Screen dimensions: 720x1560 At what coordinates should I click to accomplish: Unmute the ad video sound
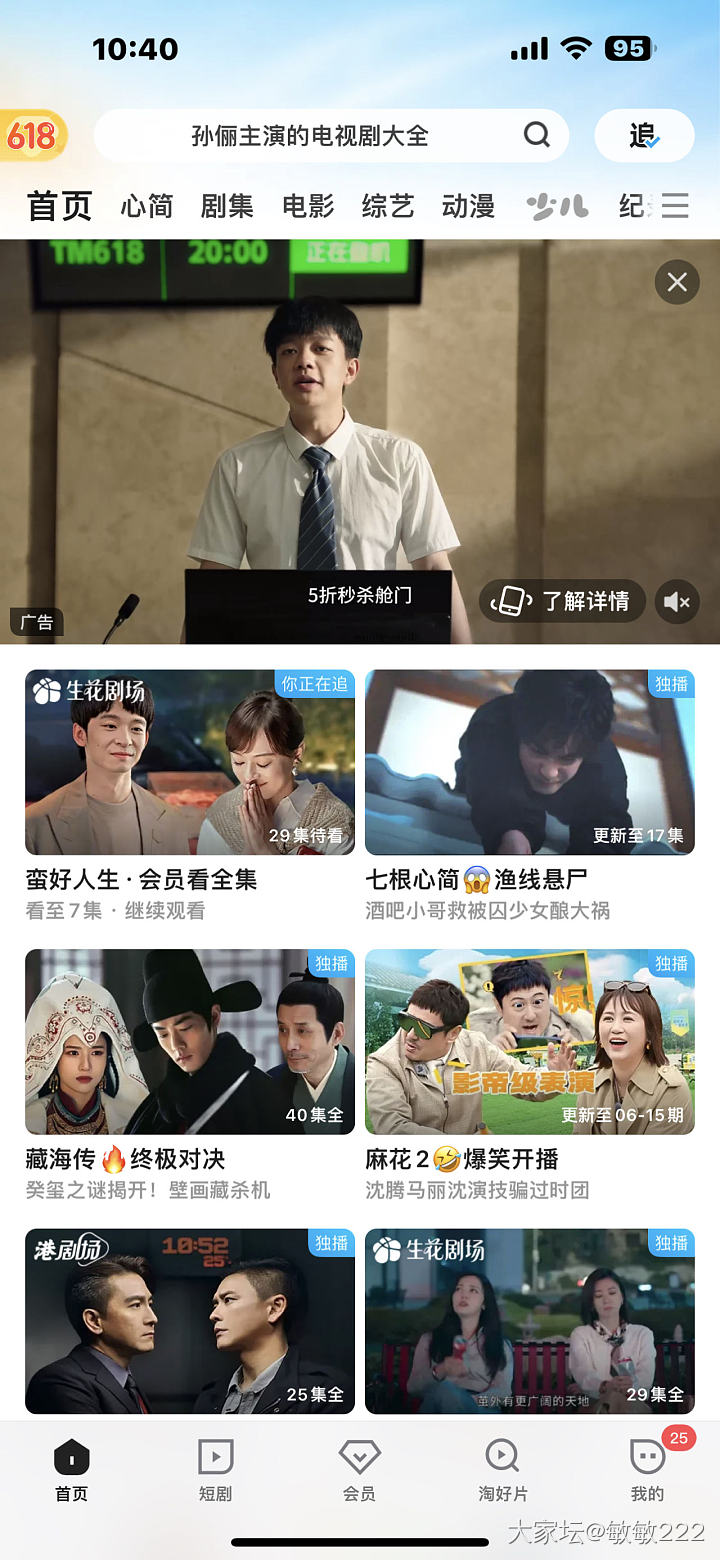tap(677, 601)
